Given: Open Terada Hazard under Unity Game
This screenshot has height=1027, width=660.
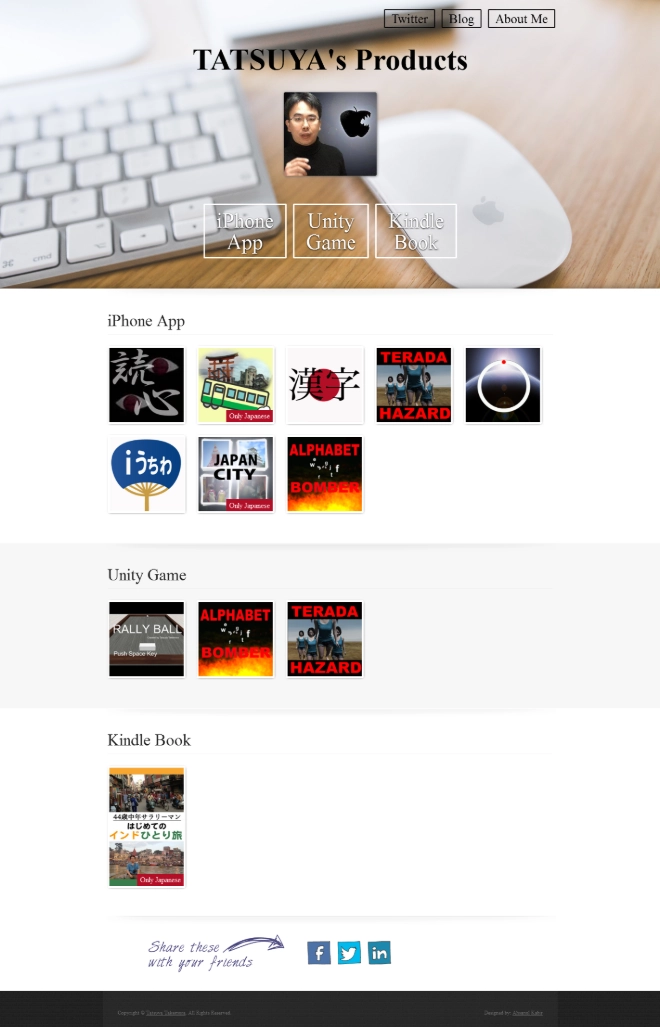Looking at the screenshot, I should point(325,639).
